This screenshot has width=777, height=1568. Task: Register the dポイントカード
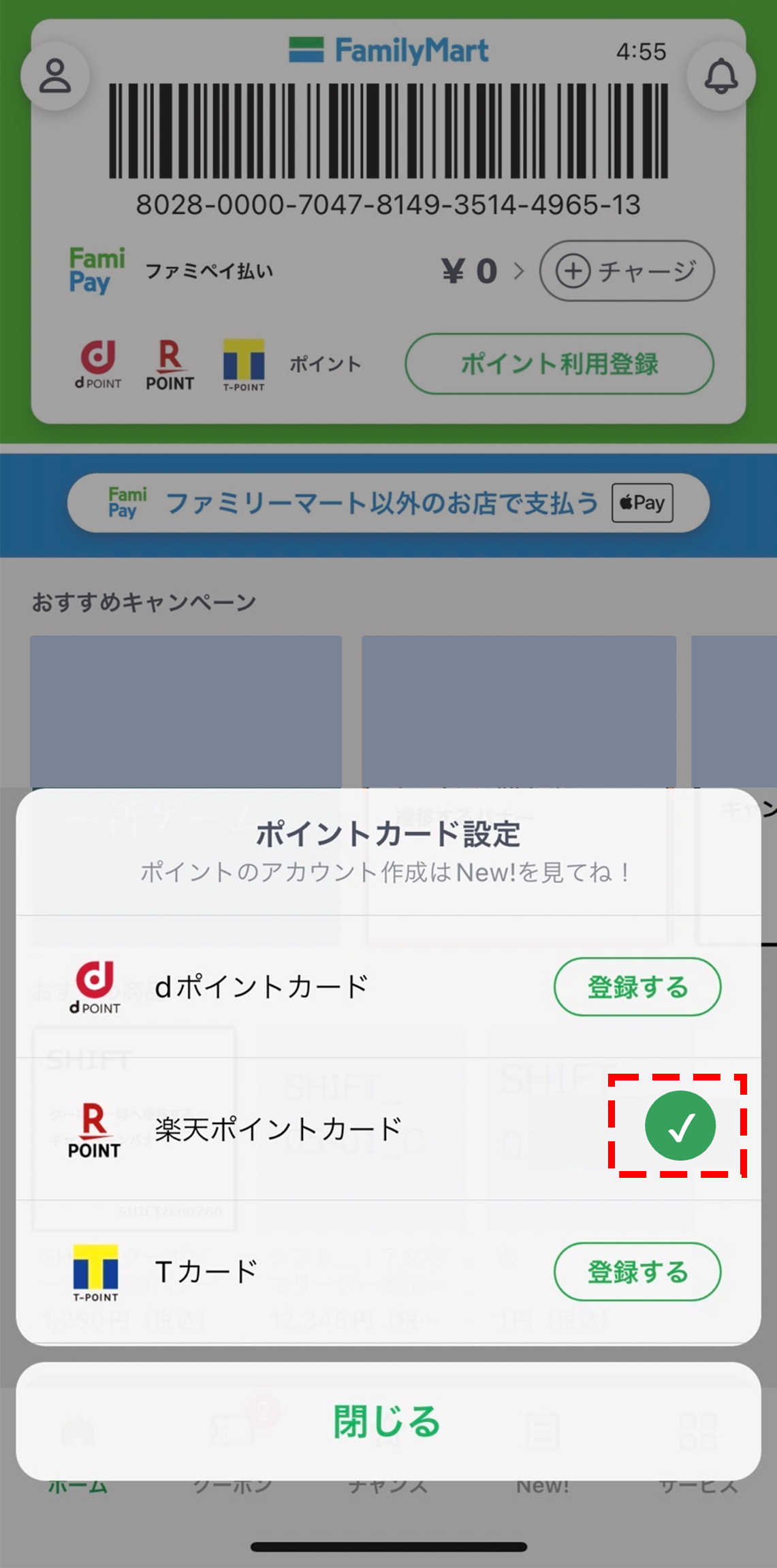(637, 987)
